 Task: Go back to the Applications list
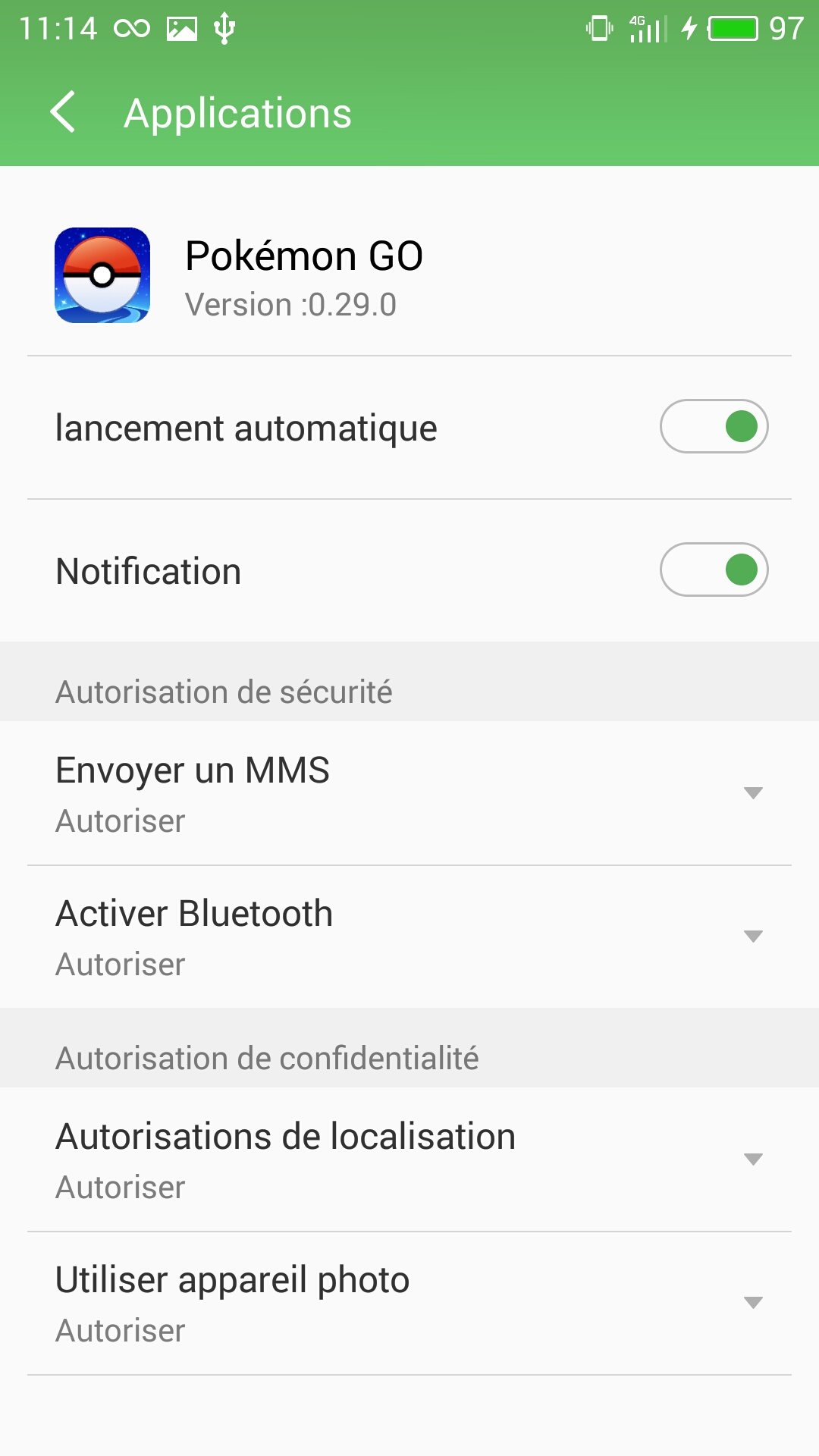pyautogui.click(x=64, y=112)
